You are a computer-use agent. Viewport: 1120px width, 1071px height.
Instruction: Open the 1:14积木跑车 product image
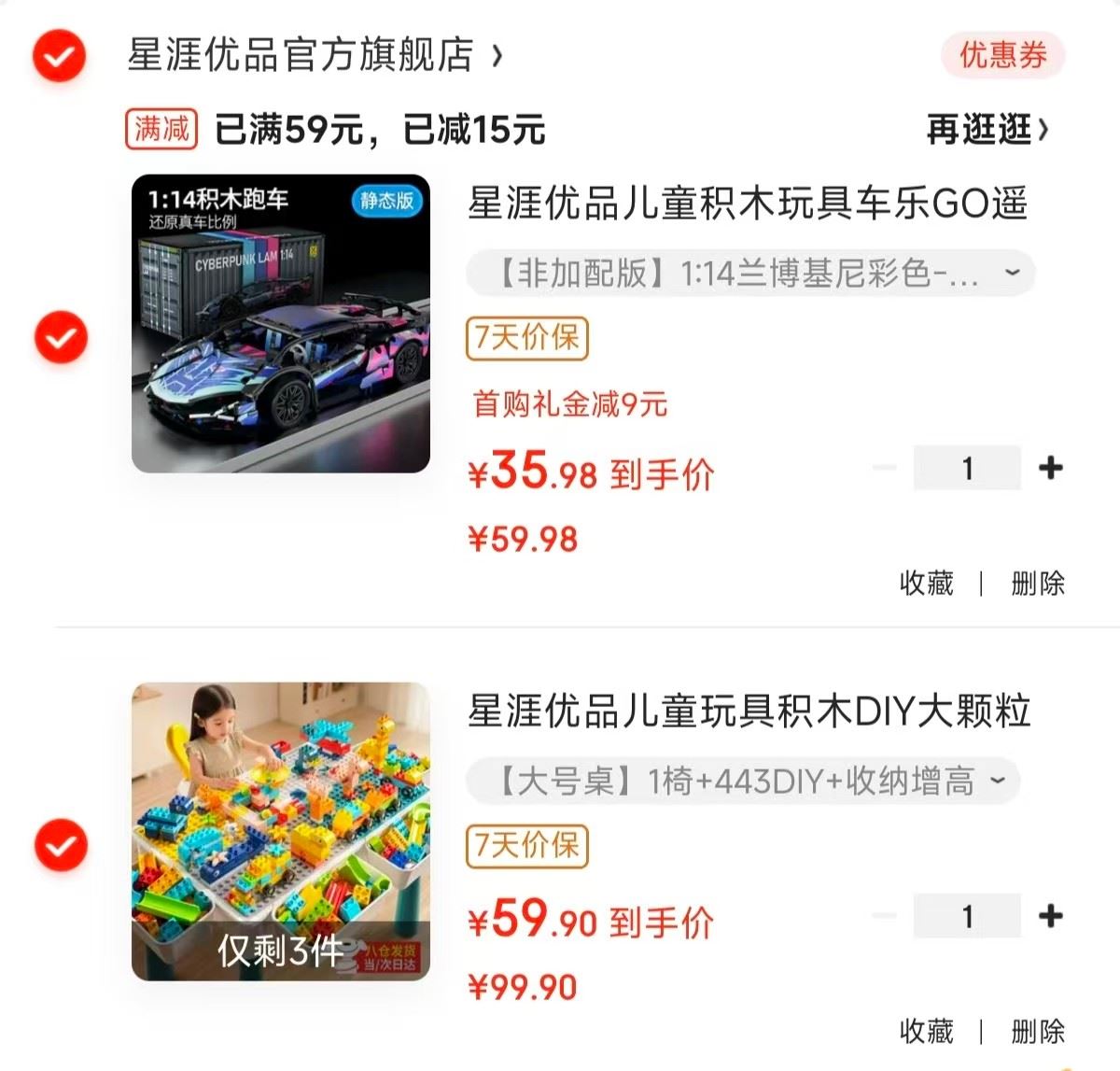[280, 323]
